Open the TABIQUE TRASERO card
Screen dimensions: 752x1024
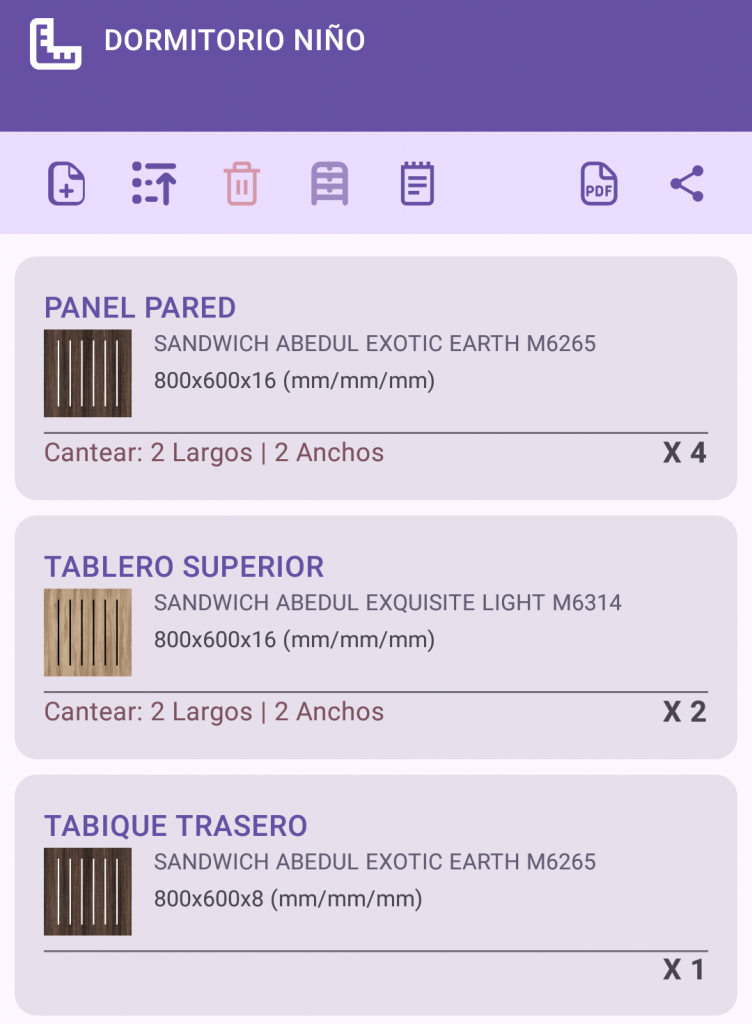pyautogui.click(x=375, y=895)
